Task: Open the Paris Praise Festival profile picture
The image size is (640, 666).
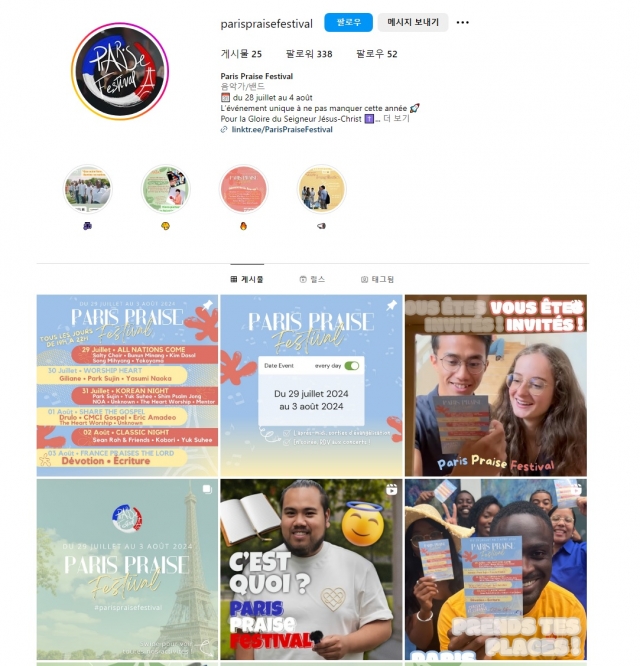Action: click(119, 70)
